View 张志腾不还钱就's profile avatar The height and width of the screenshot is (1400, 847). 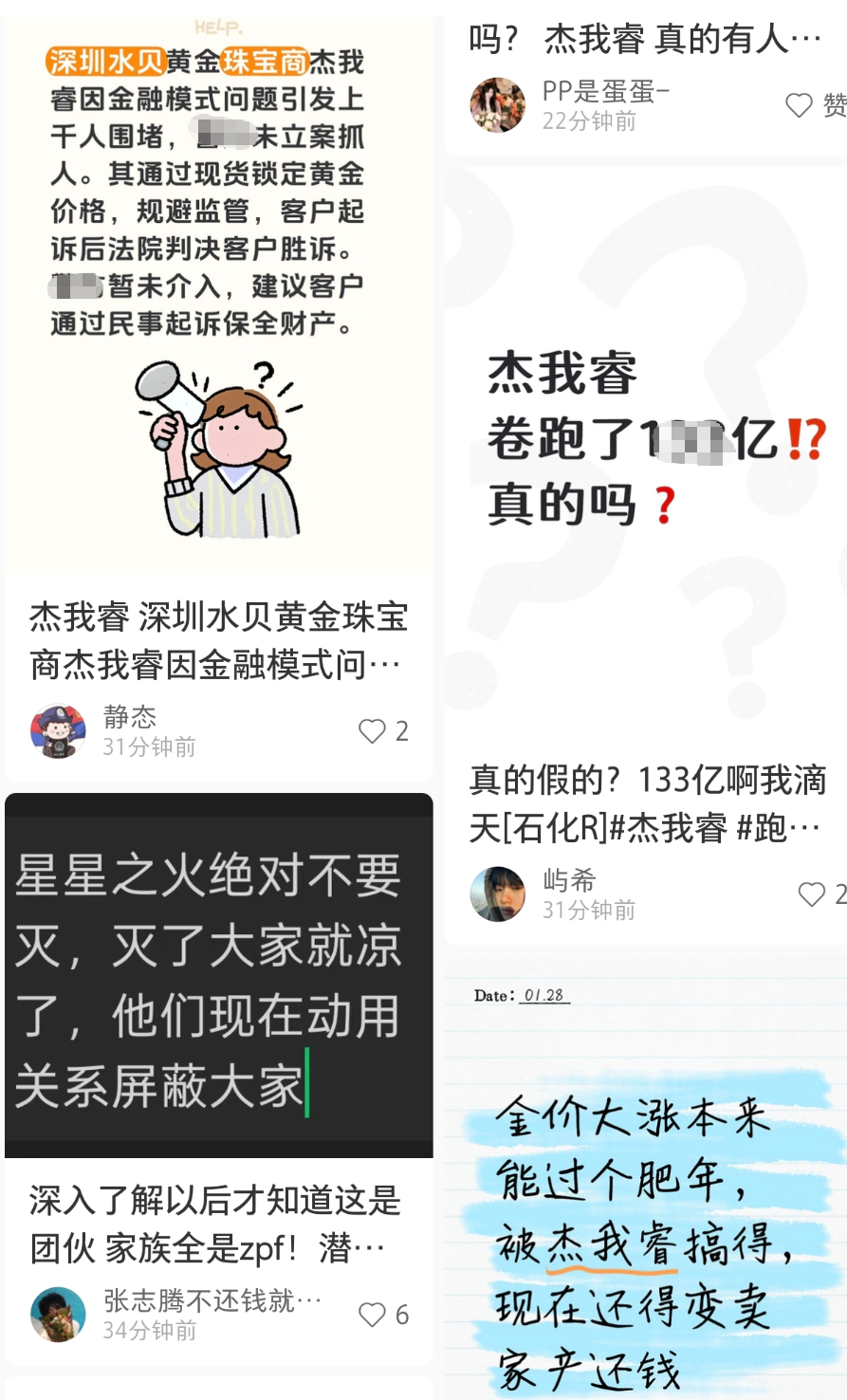click(58, 1315)
